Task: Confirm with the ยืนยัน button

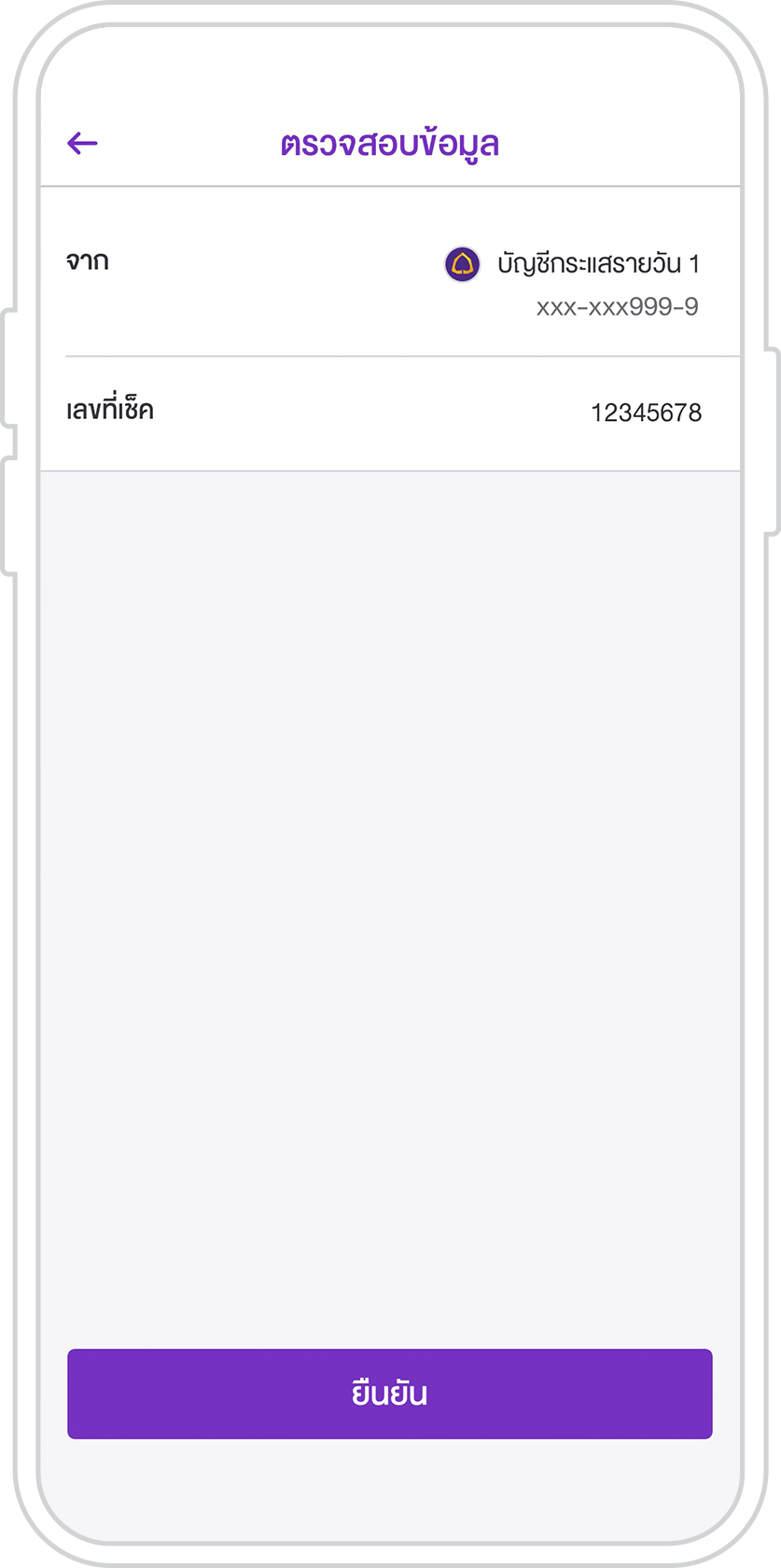Action: point(390,1393)
